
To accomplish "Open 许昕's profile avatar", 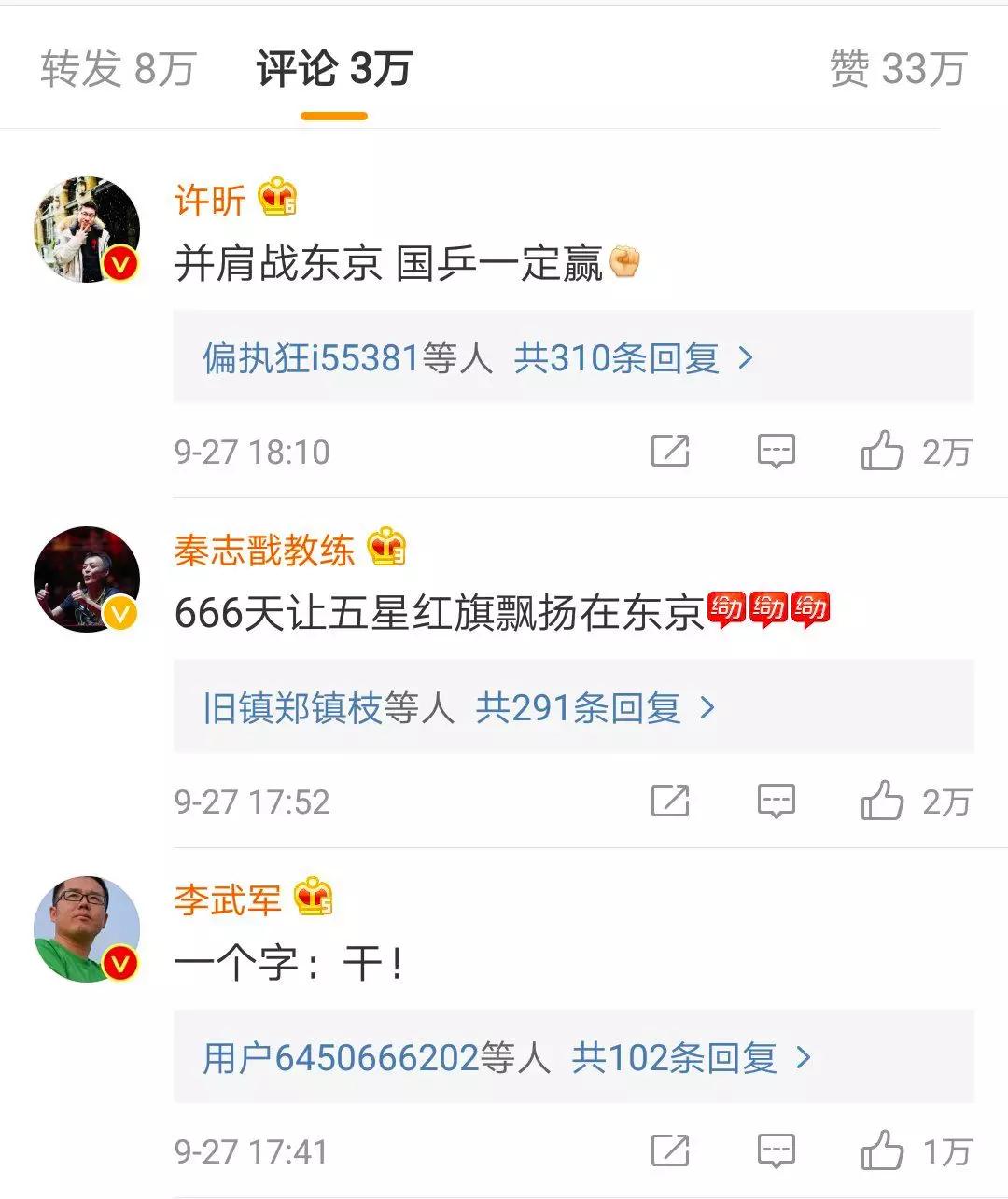I will tap(87, 229).
